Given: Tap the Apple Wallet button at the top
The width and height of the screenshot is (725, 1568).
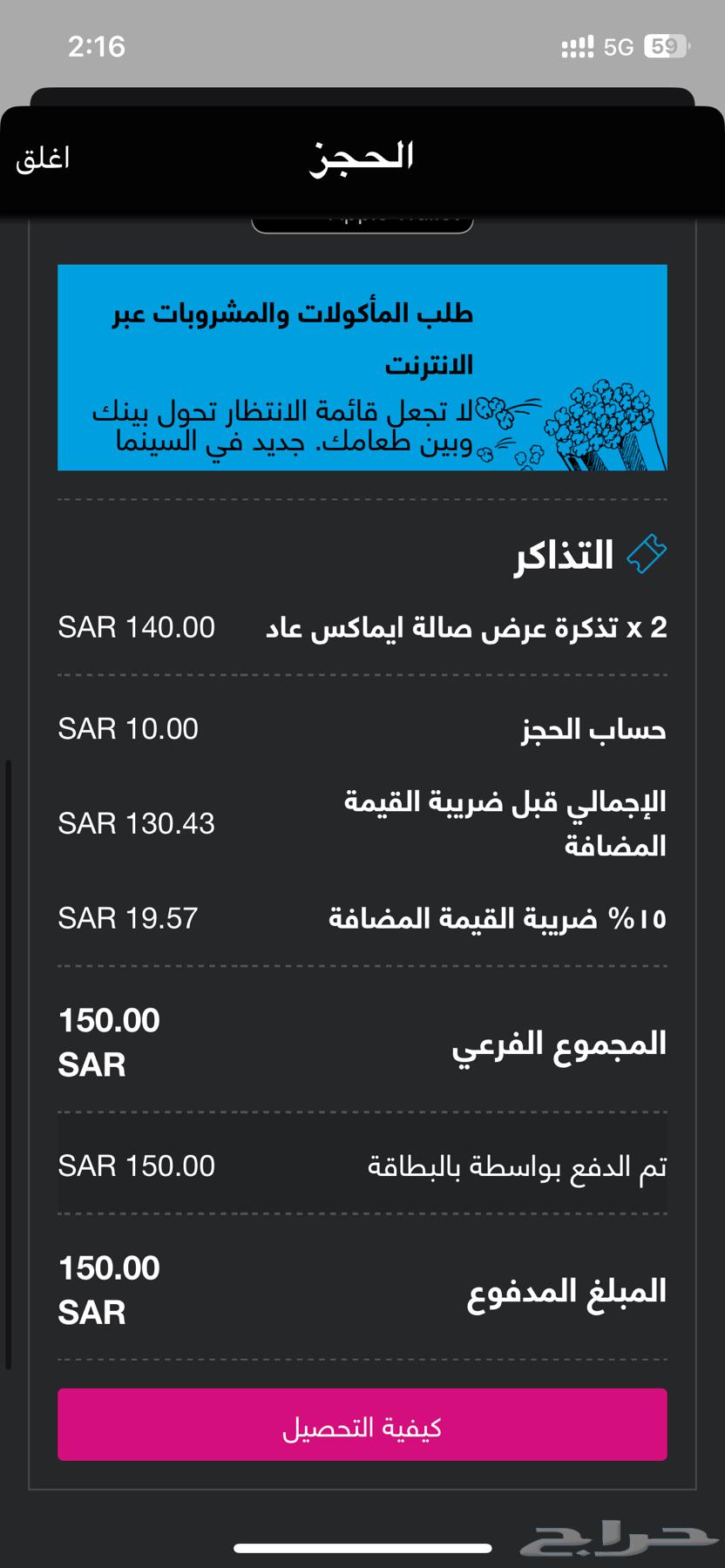Looking at the screenshot, I should tap(362, 218).
